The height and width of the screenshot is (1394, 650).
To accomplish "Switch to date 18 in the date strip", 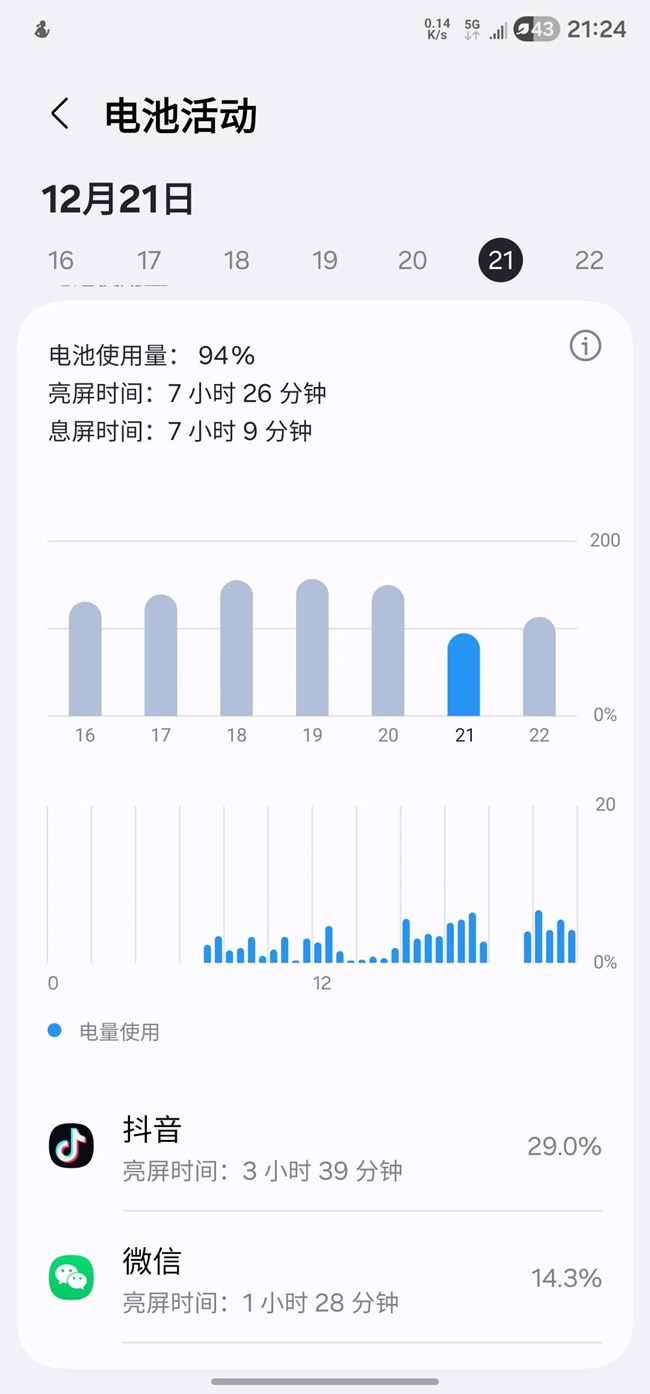I will pos(236,261).
